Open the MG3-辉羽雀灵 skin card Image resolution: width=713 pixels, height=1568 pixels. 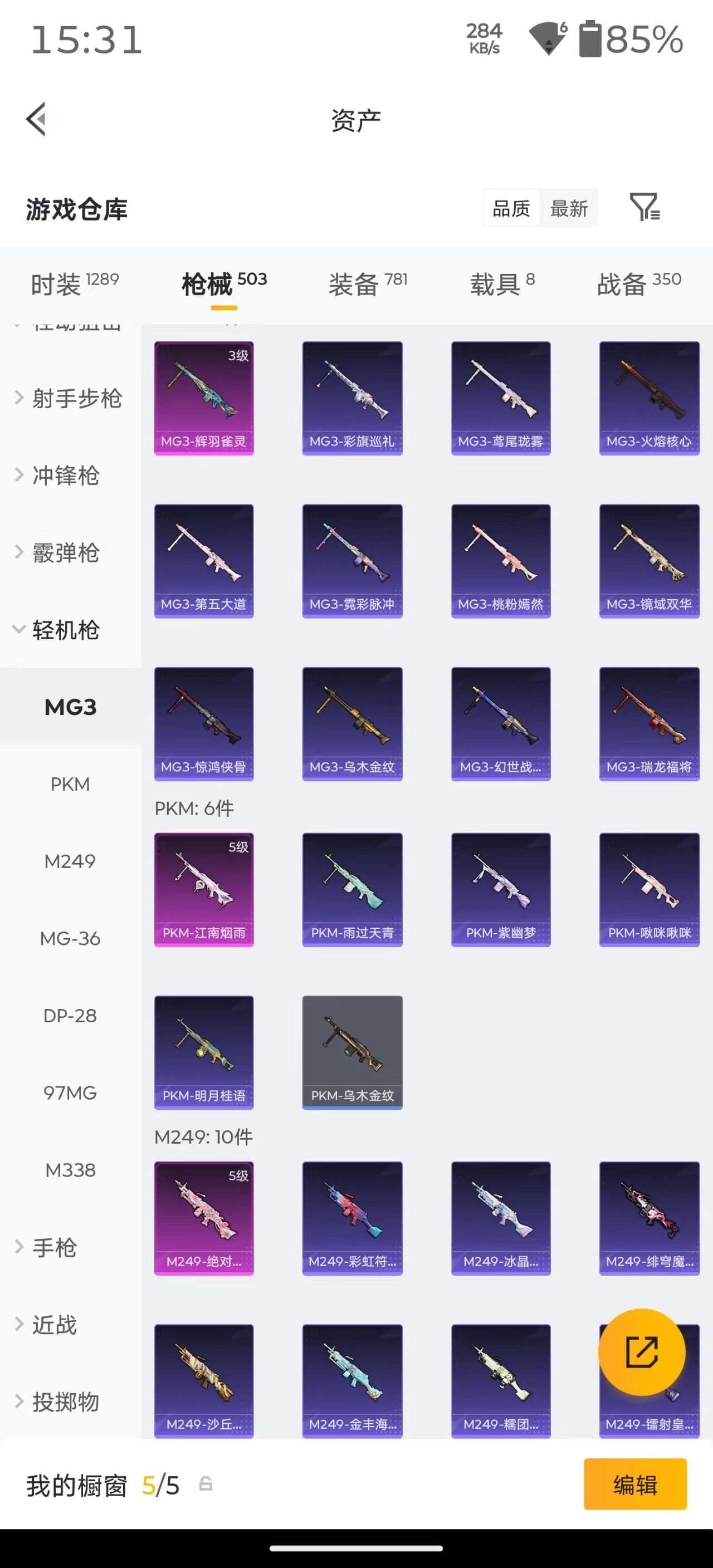click(204, 398)
